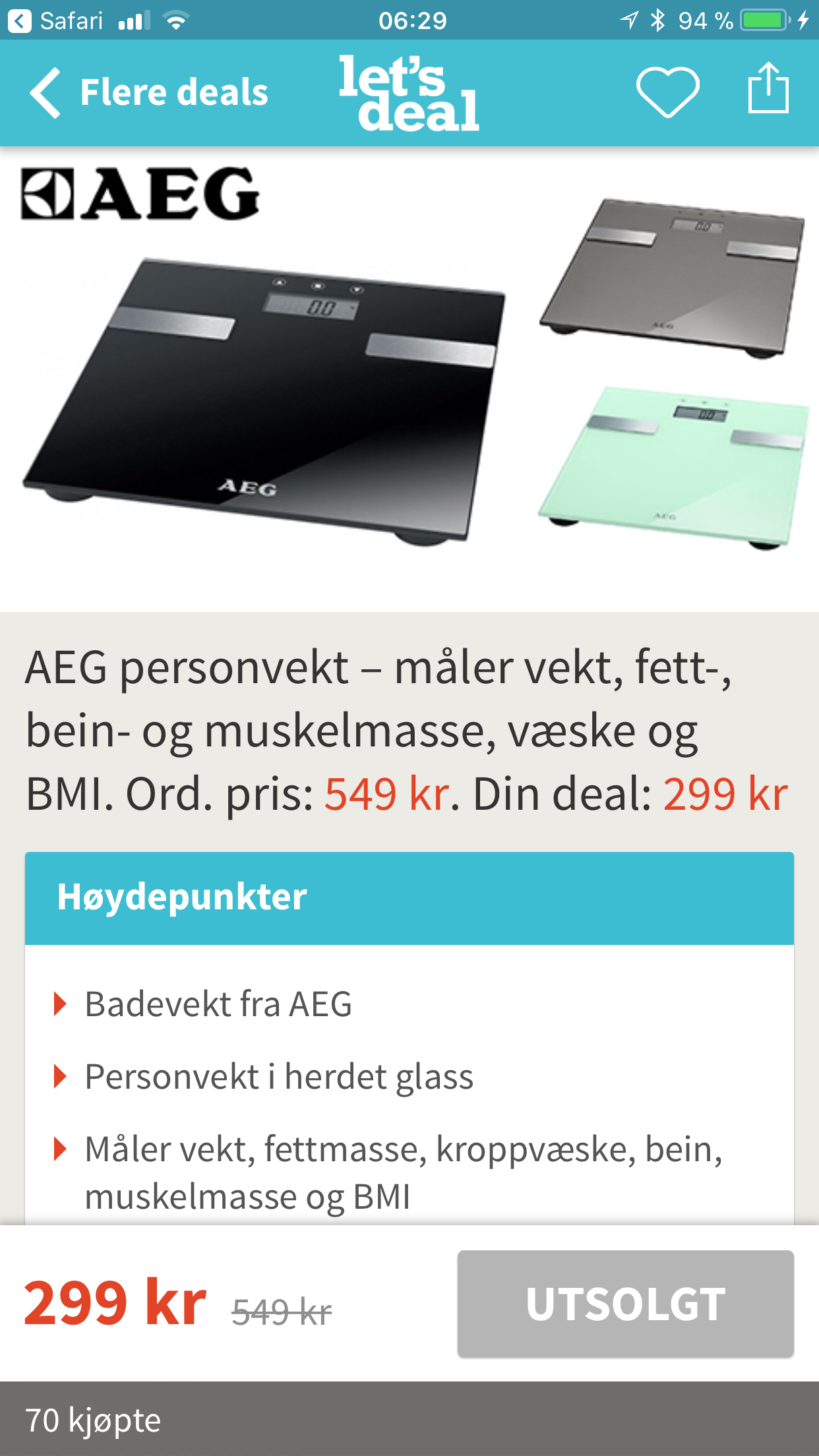Add this deal to favorites with heart
Screen dimensions: 819x1456
[x=667, y=92]
